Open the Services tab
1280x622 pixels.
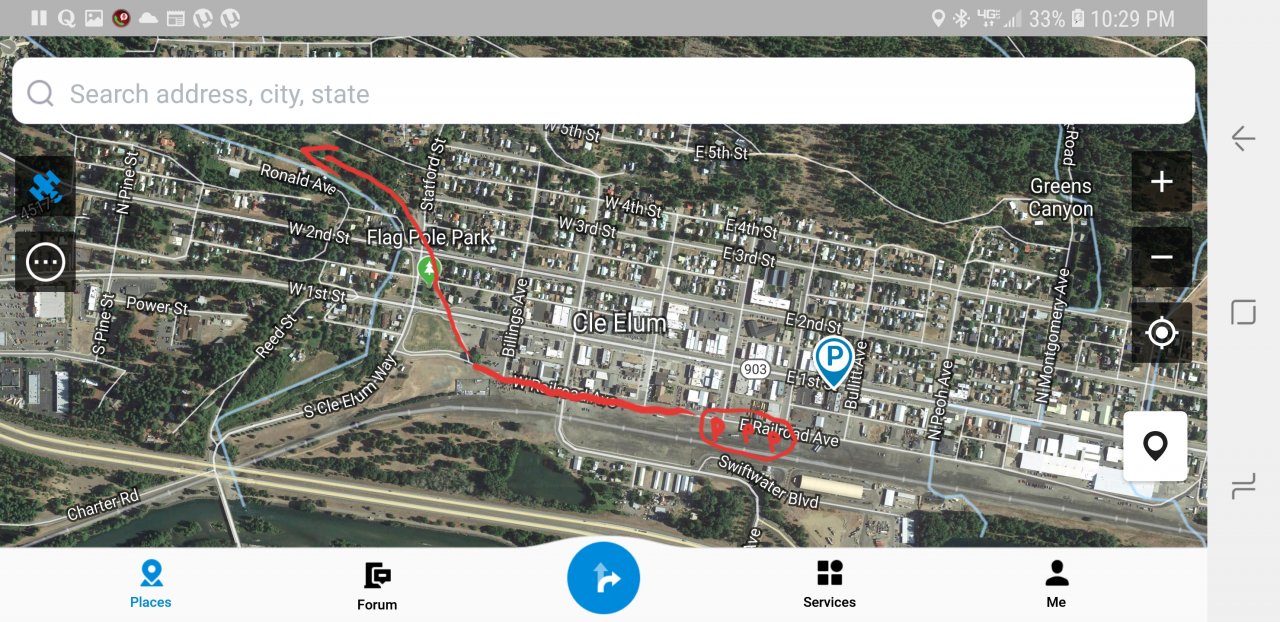tap(829, 585)
